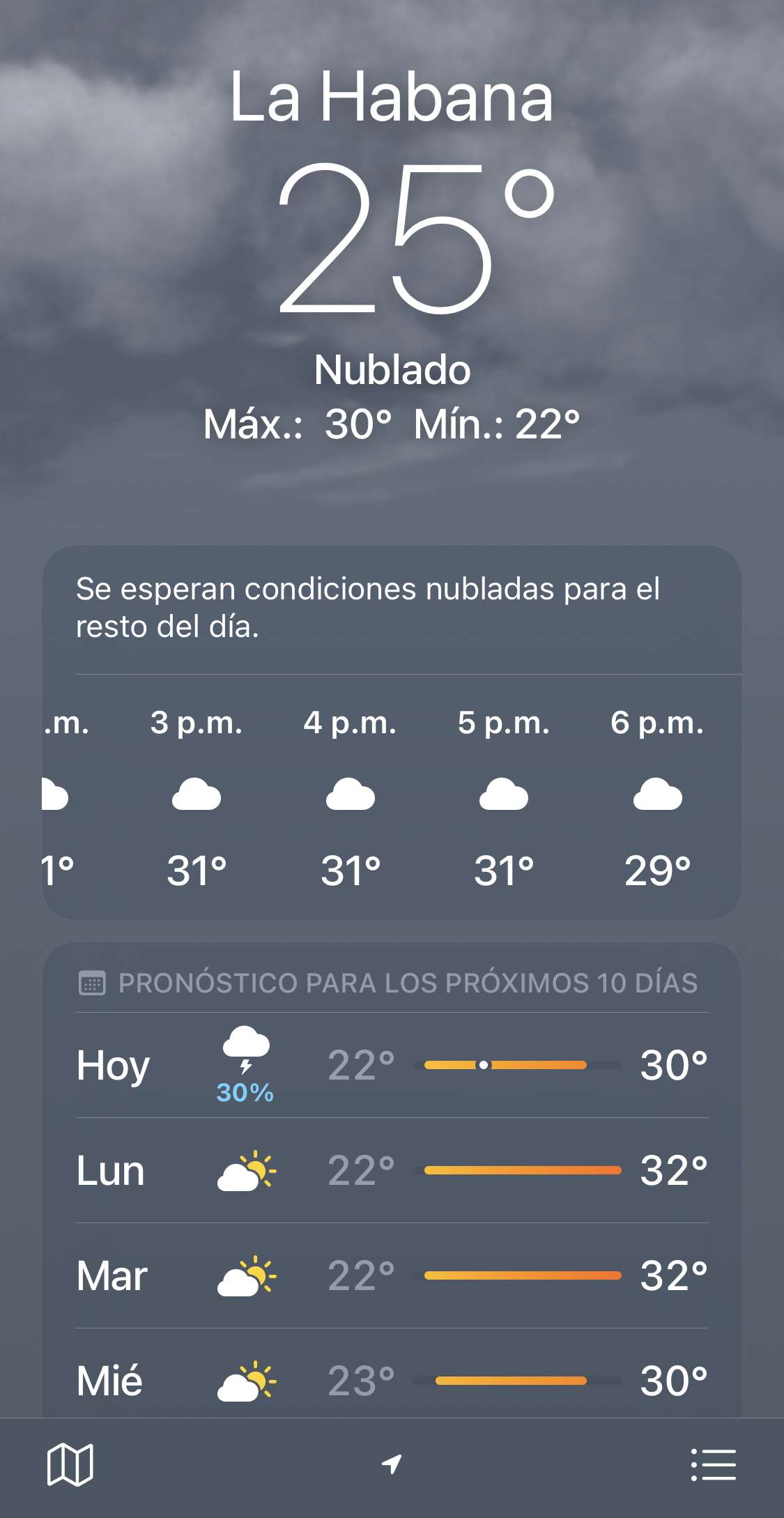The height and width of the screenshot is (1518, 784).
Task: Open the Mar forecast row
Action: pos(392,1275)
